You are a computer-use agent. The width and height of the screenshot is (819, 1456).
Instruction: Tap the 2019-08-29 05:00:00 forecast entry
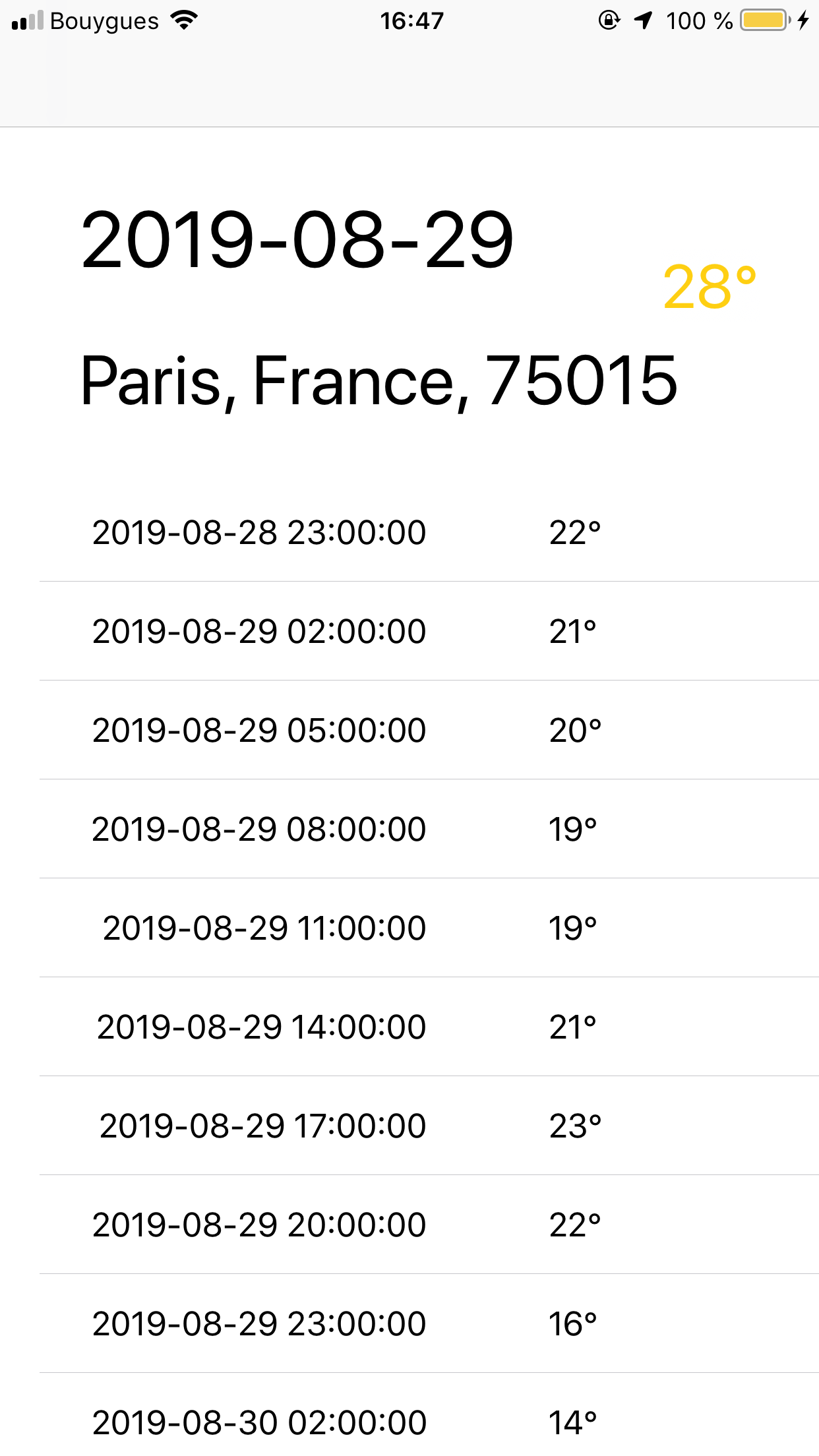tap(258, 731)
